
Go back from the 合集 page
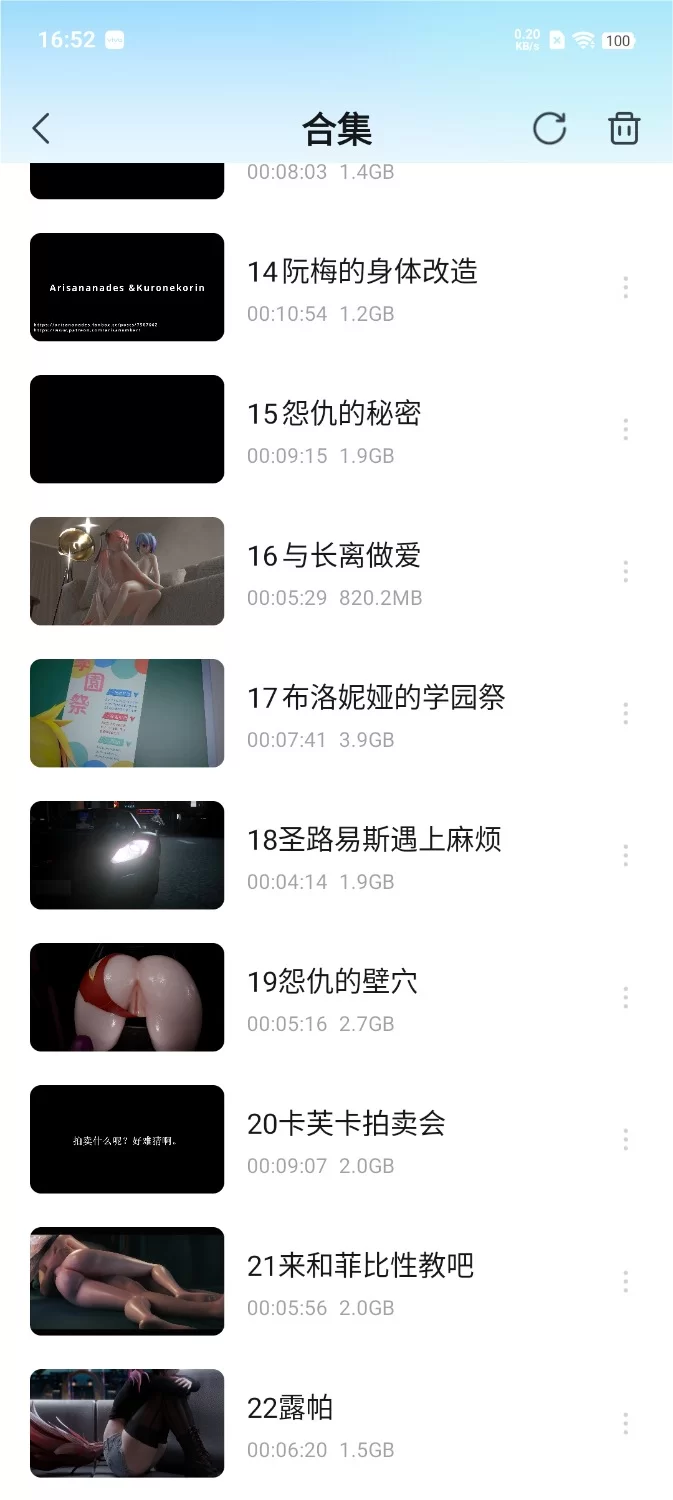[x=41, y=129]
